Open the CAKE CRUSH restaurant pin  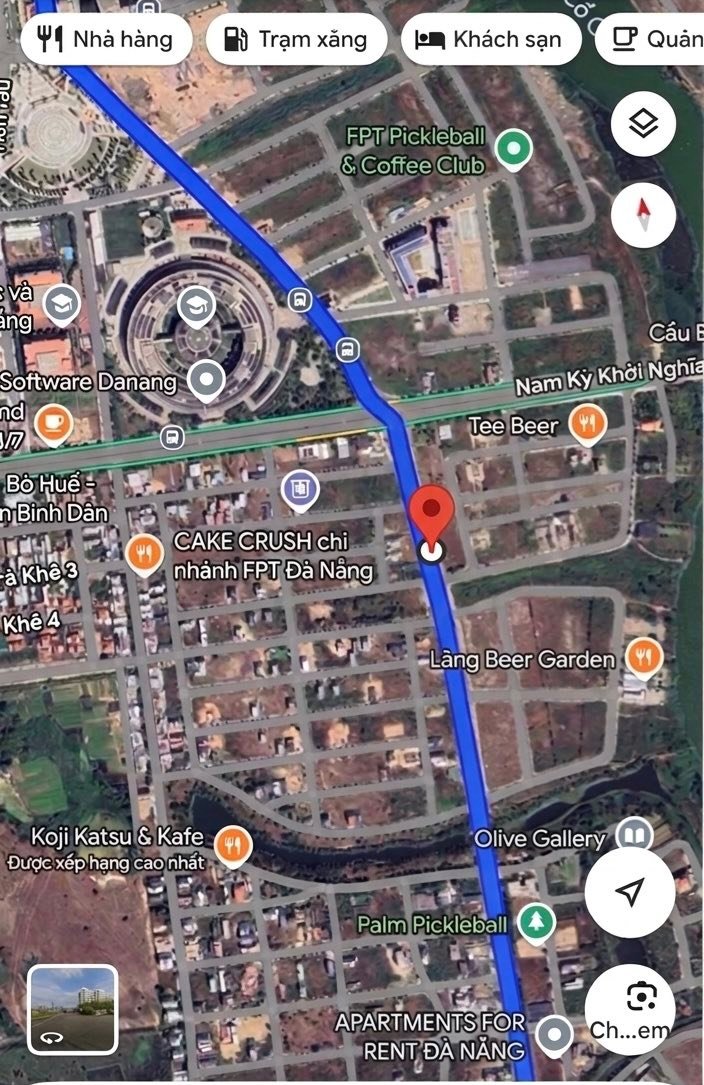tap(146, 553)
